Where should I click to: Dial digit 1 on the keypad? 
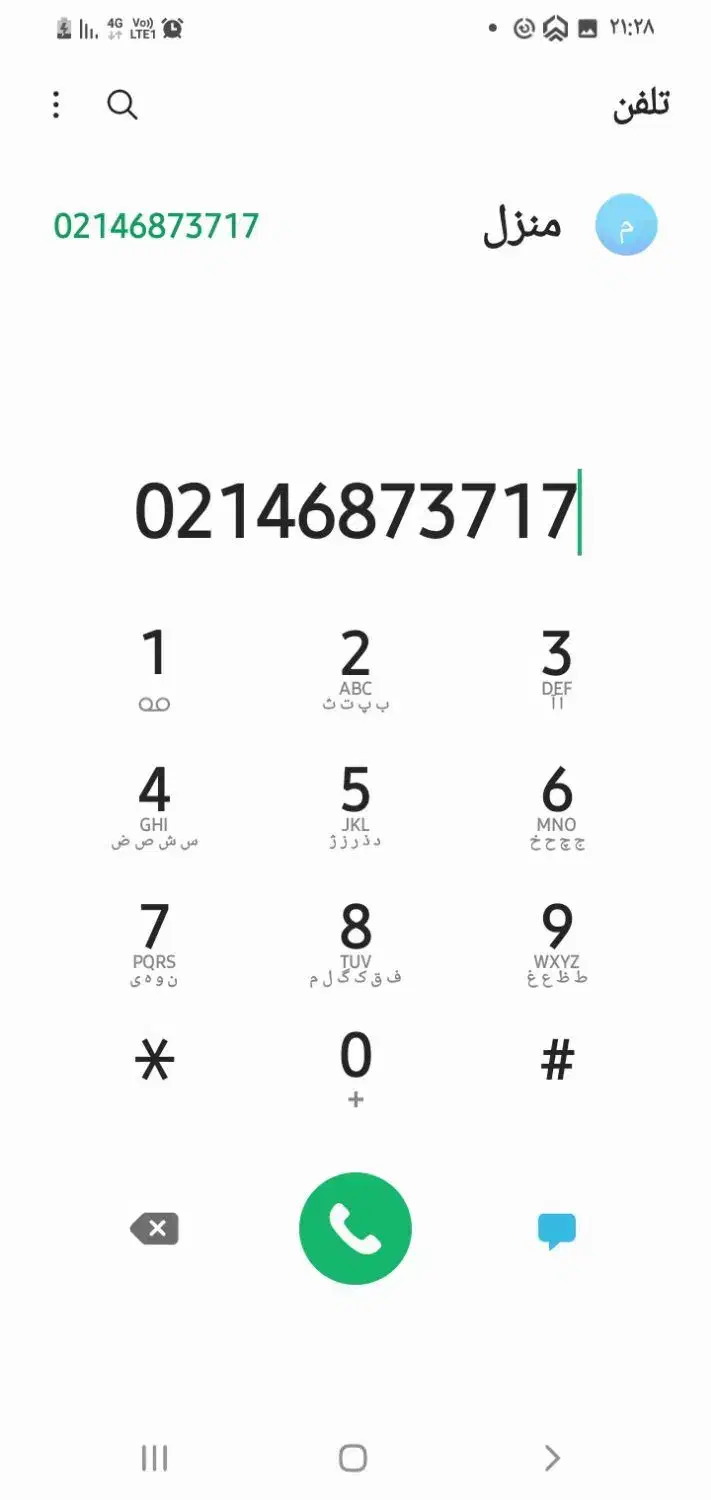pos(154,668)
